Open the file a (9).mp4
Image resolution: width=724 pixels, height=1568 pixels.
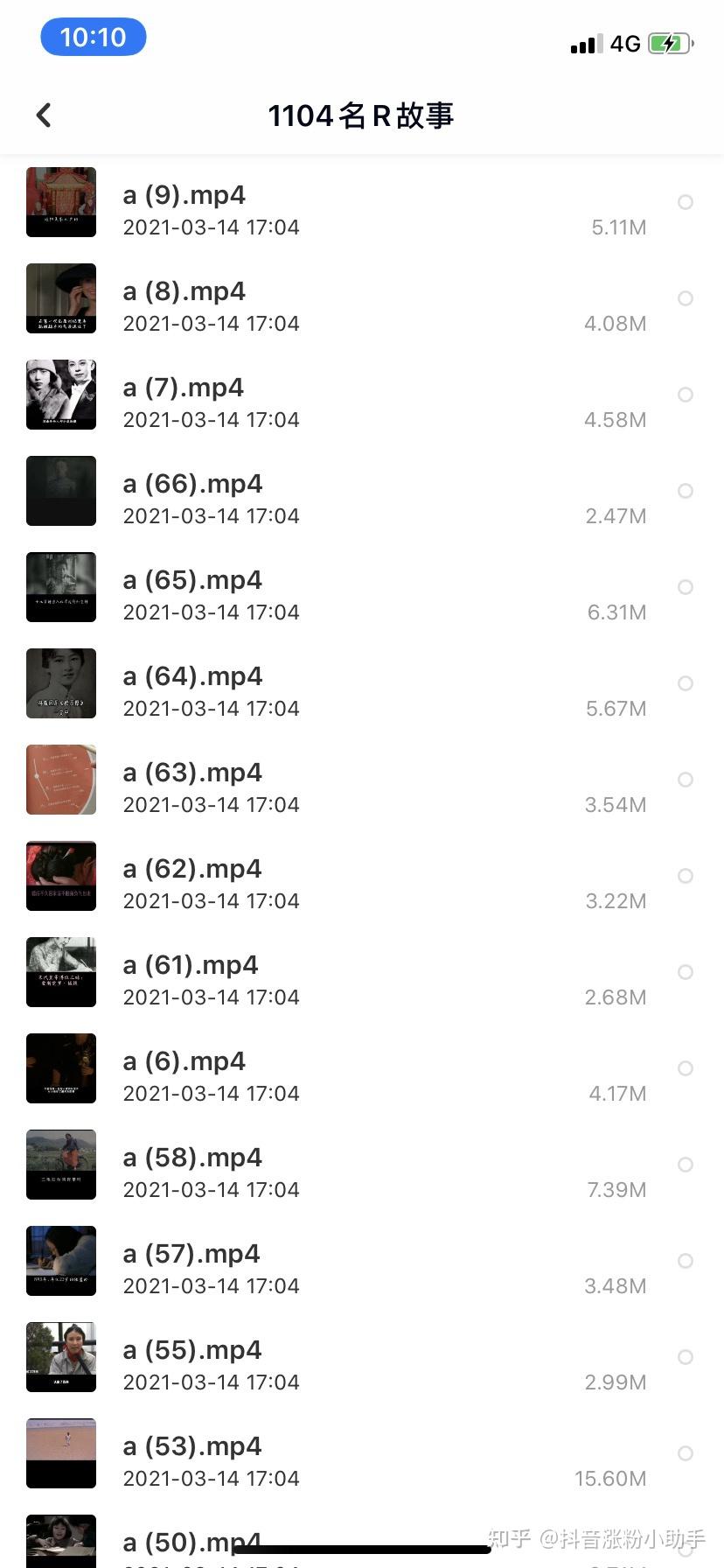click(x=184, y=195)
